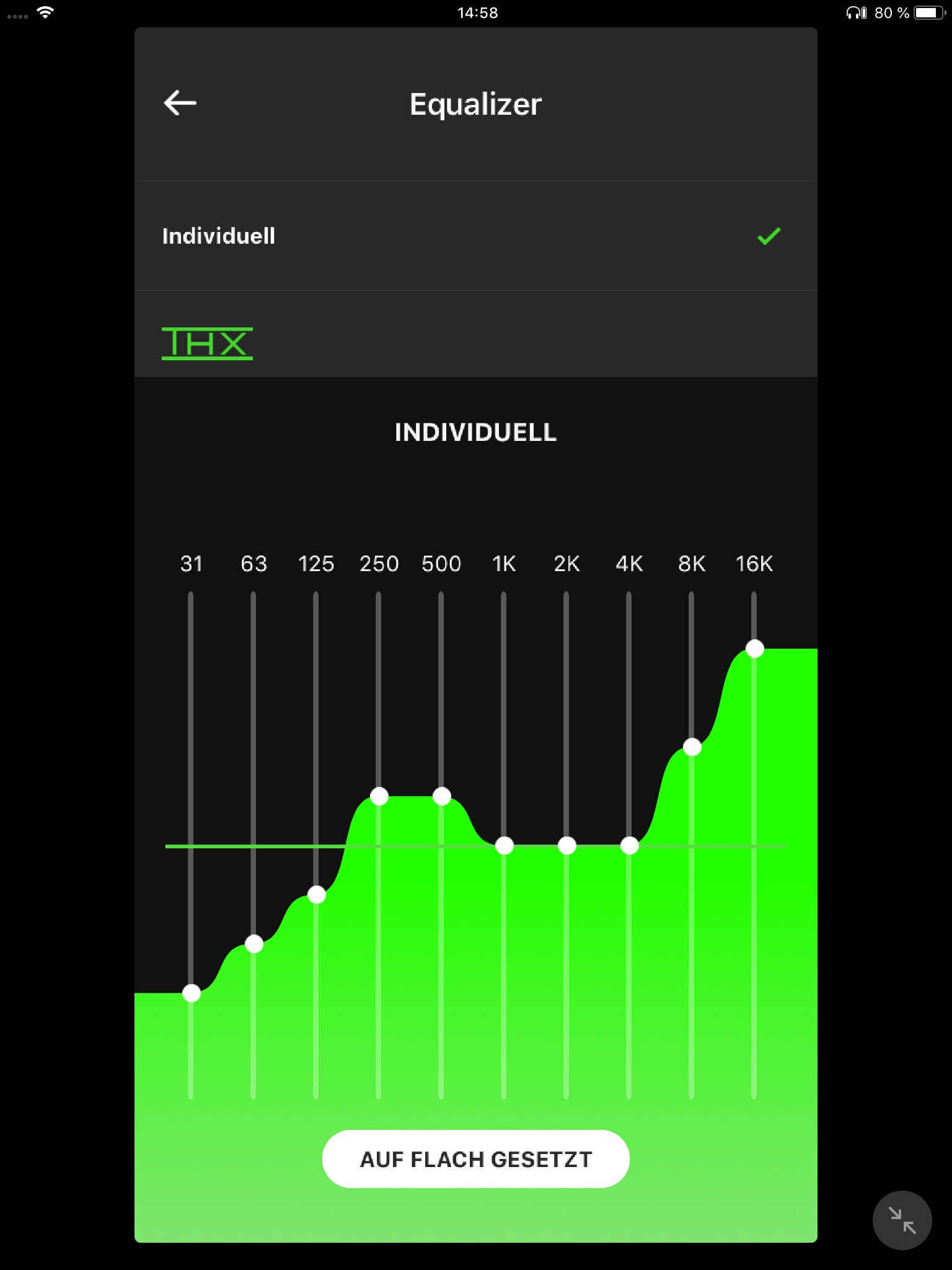Tap the 1K band slider
This screenshot has height=1270, width=952.
coord(505,845)
